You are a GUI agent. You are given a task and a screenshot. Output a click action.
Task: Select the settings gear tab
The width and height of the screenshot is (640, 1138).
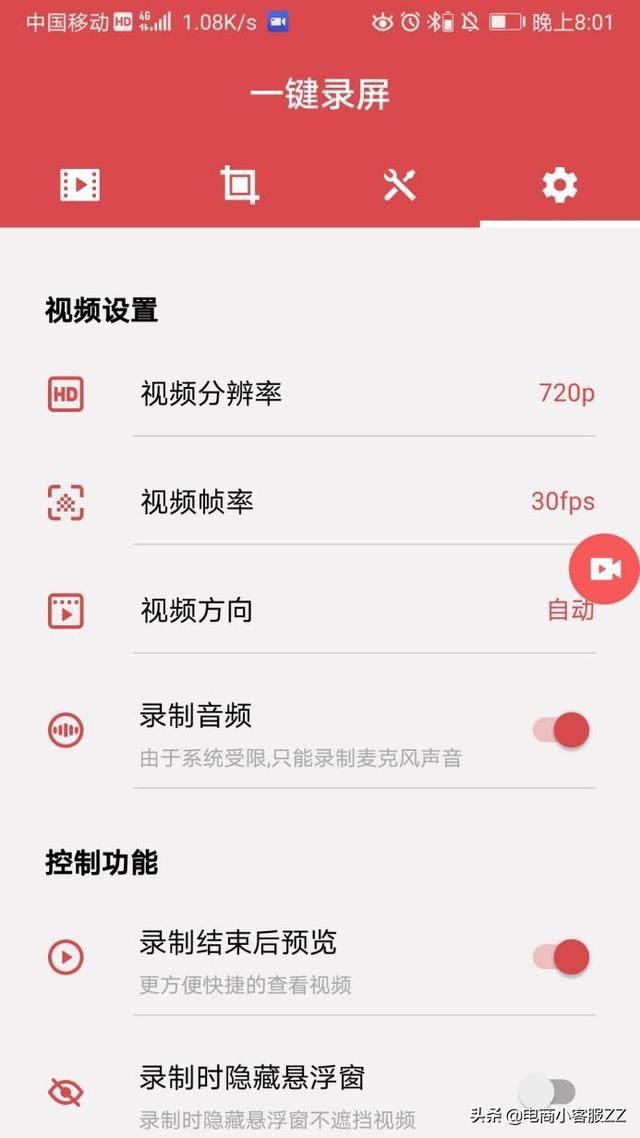coord(559,186)
